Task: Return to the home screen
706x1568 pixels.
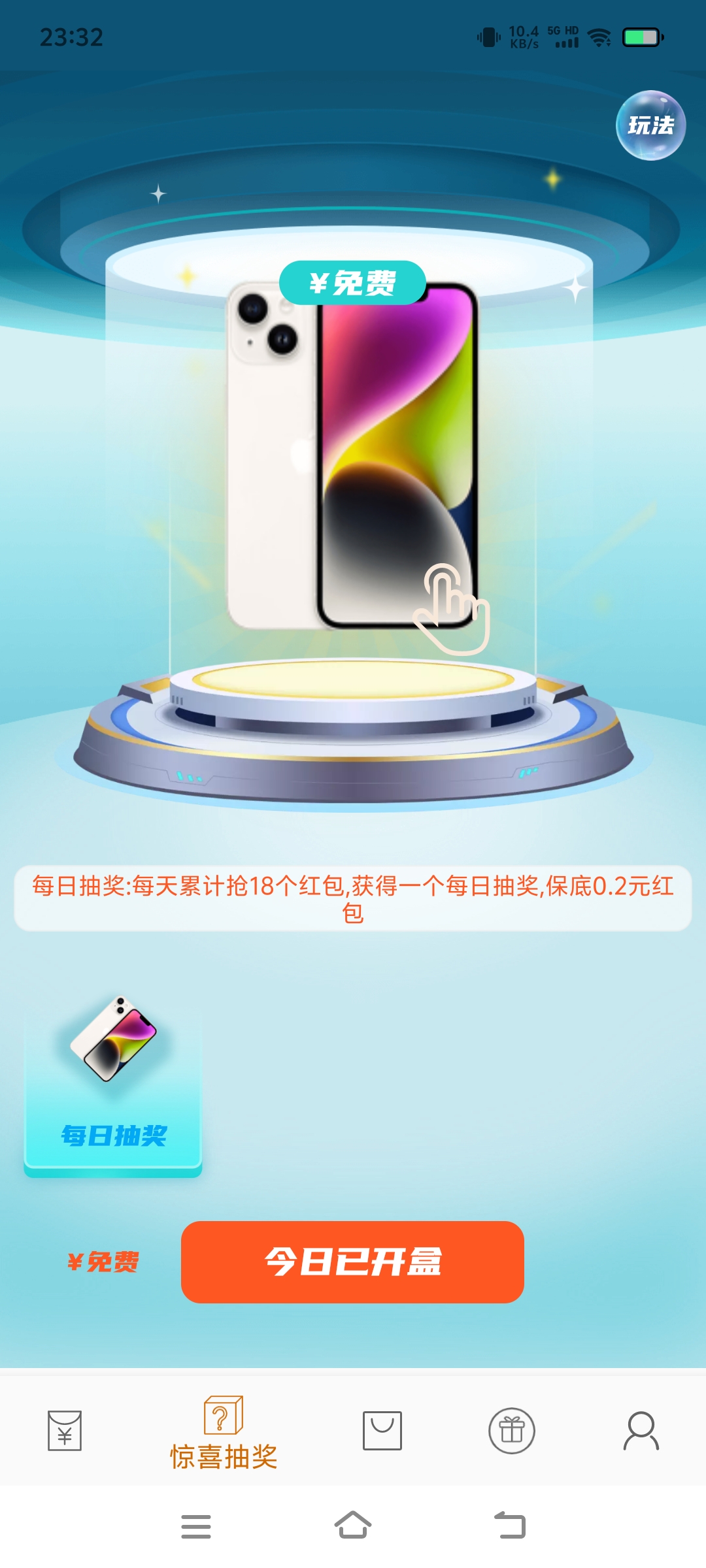Action: (353, 1526)
